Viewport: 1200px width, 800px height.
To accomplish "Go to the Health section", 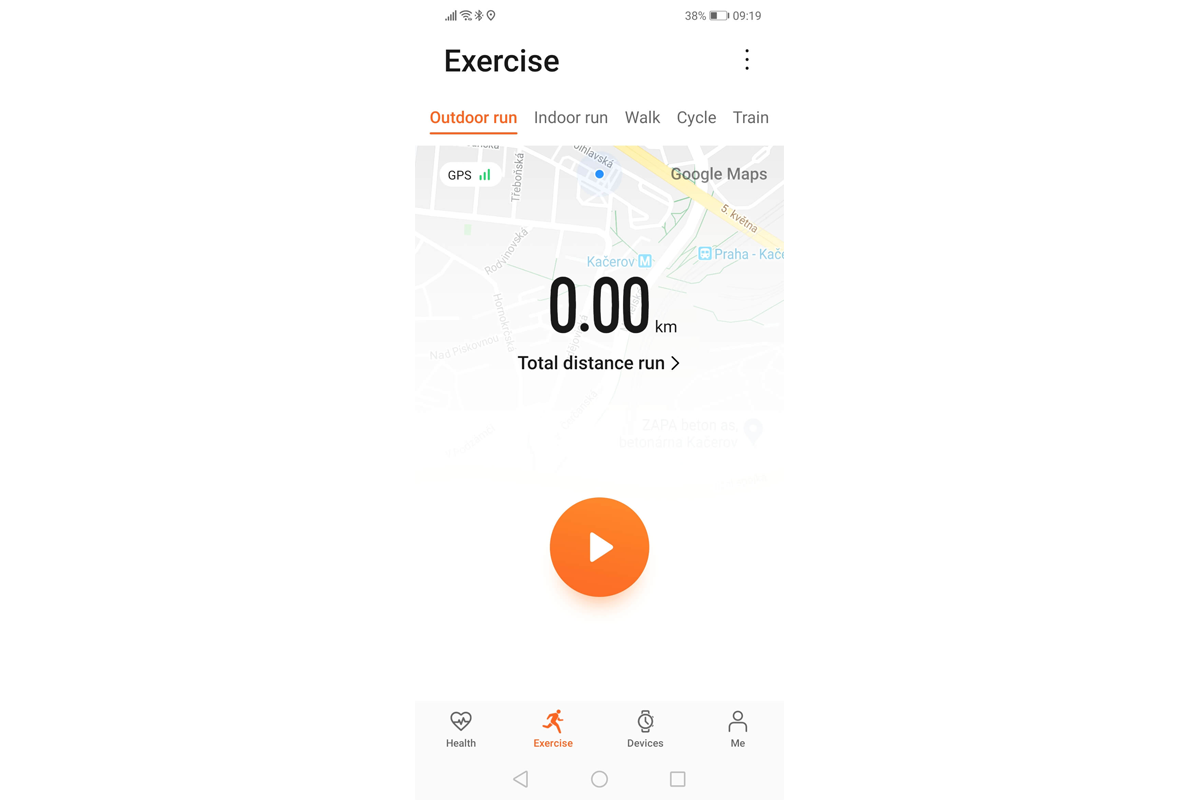I will (461, 728).
